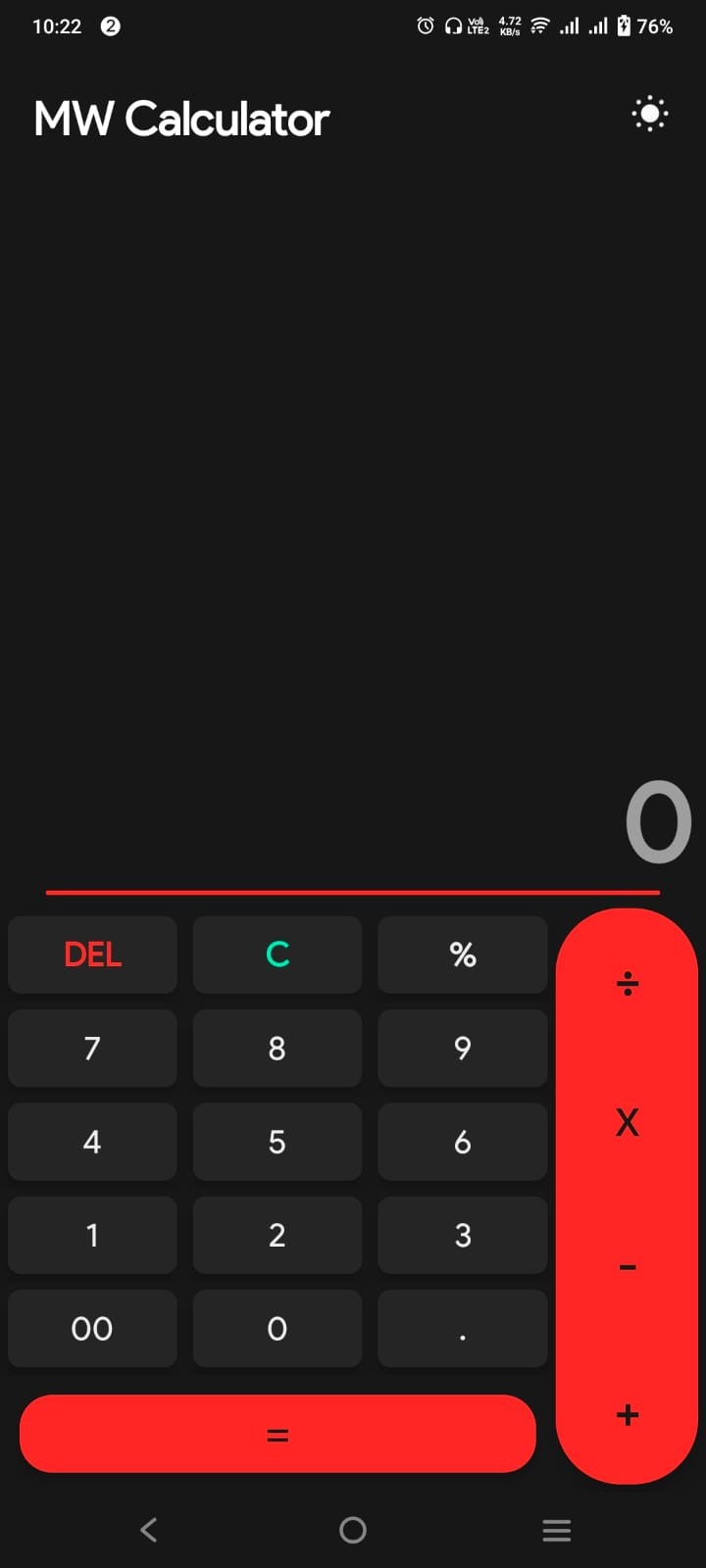
Task: Clear the display with C
Action: click(x=277, y=955)
